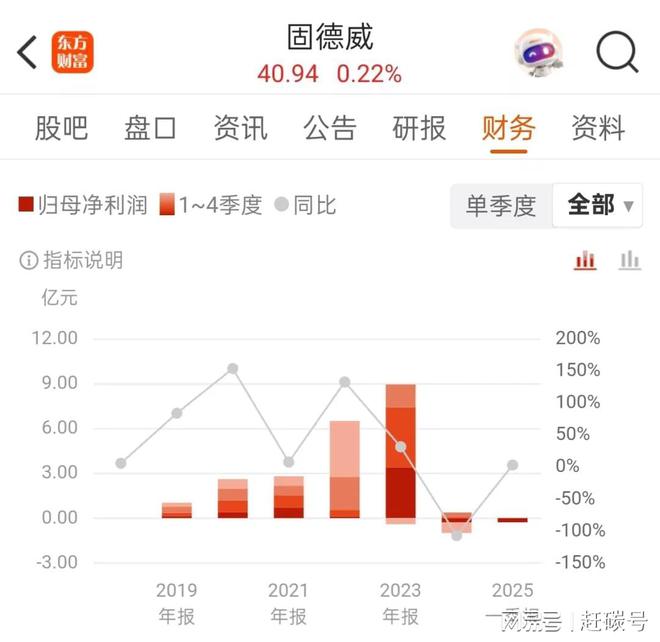Switch to the gray bar chart view
This screenshot has height=642, width=660.
tap(629, 261)
